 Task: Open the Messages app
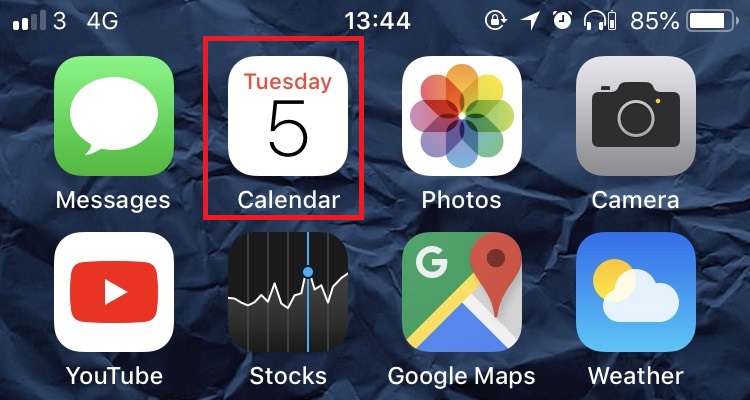click(113, 116)
